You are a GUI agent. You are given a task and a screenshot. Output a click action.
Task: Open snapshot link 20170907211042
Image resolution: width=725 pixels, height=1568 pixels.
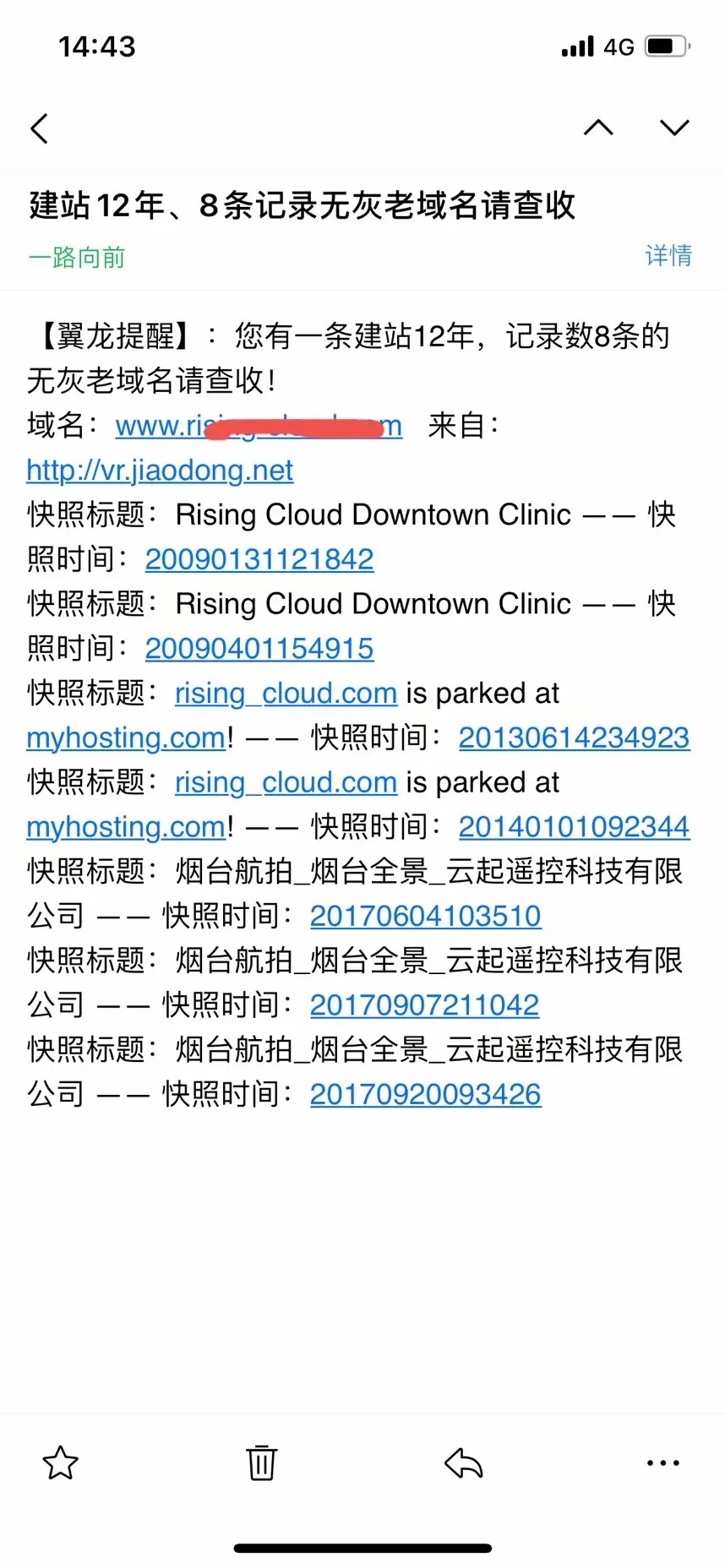[425, 1004]
